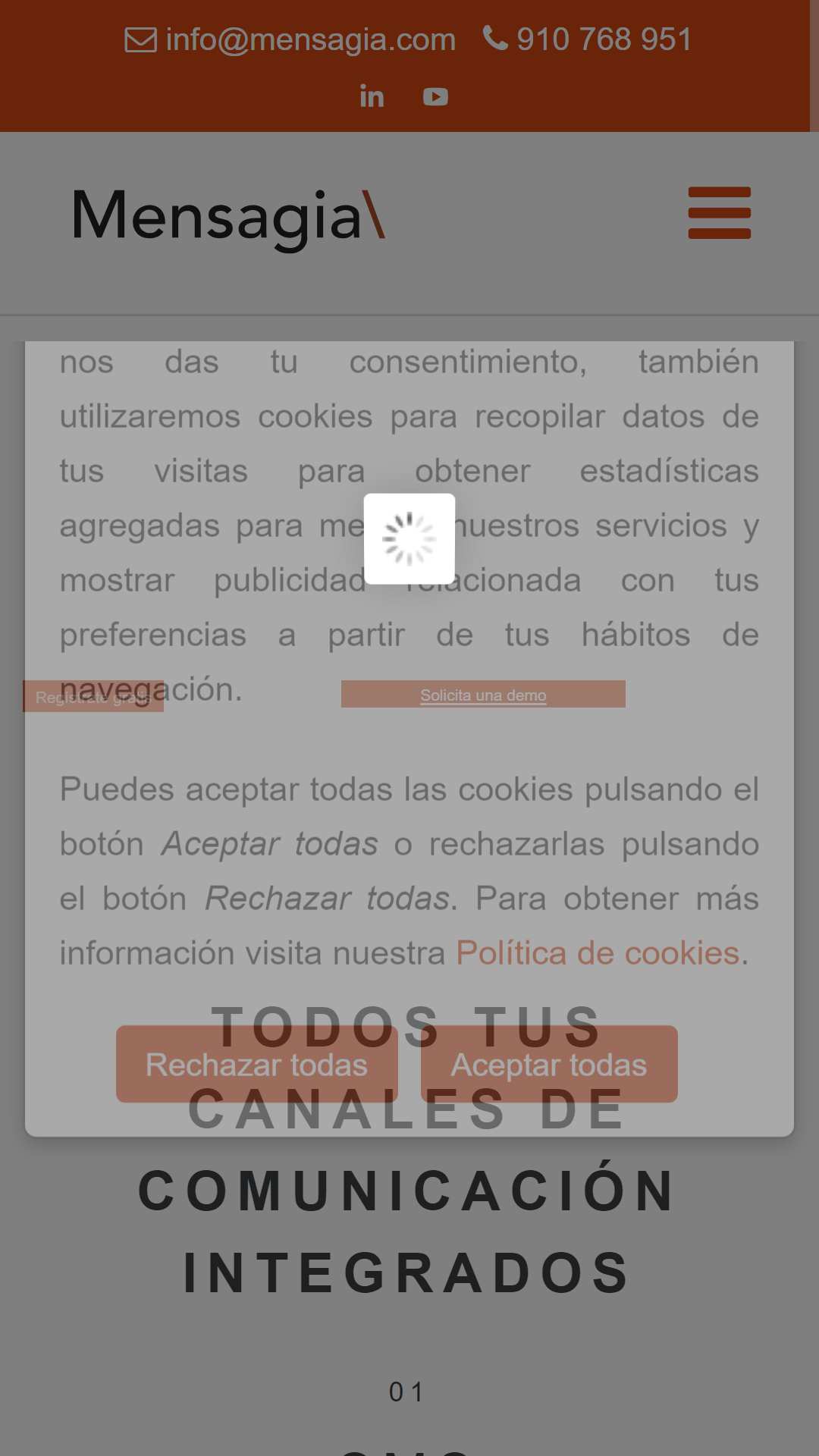Open the LinkedIn icon
819x1456 pixels.
coord(372,96)
